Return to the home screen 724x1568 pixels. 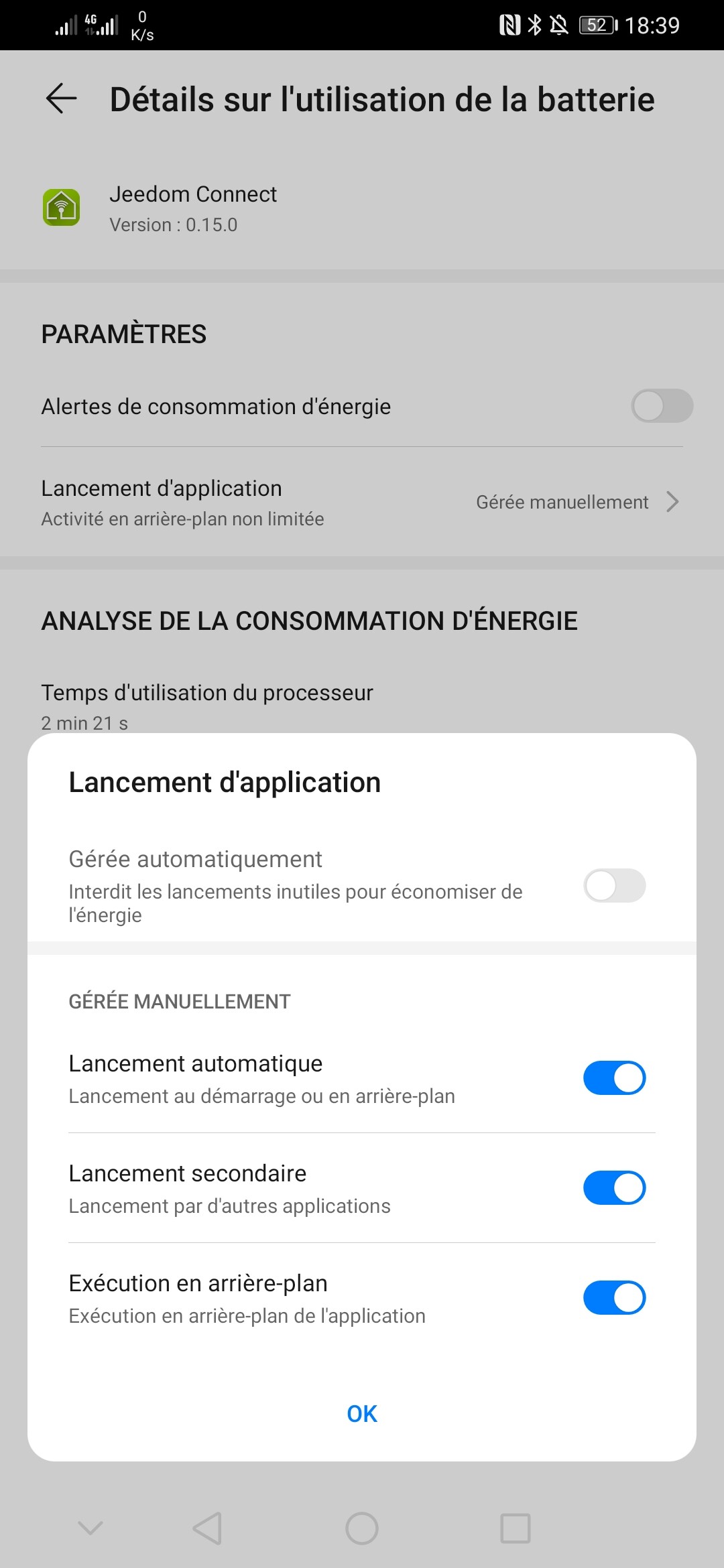[x=362, y=1528]
